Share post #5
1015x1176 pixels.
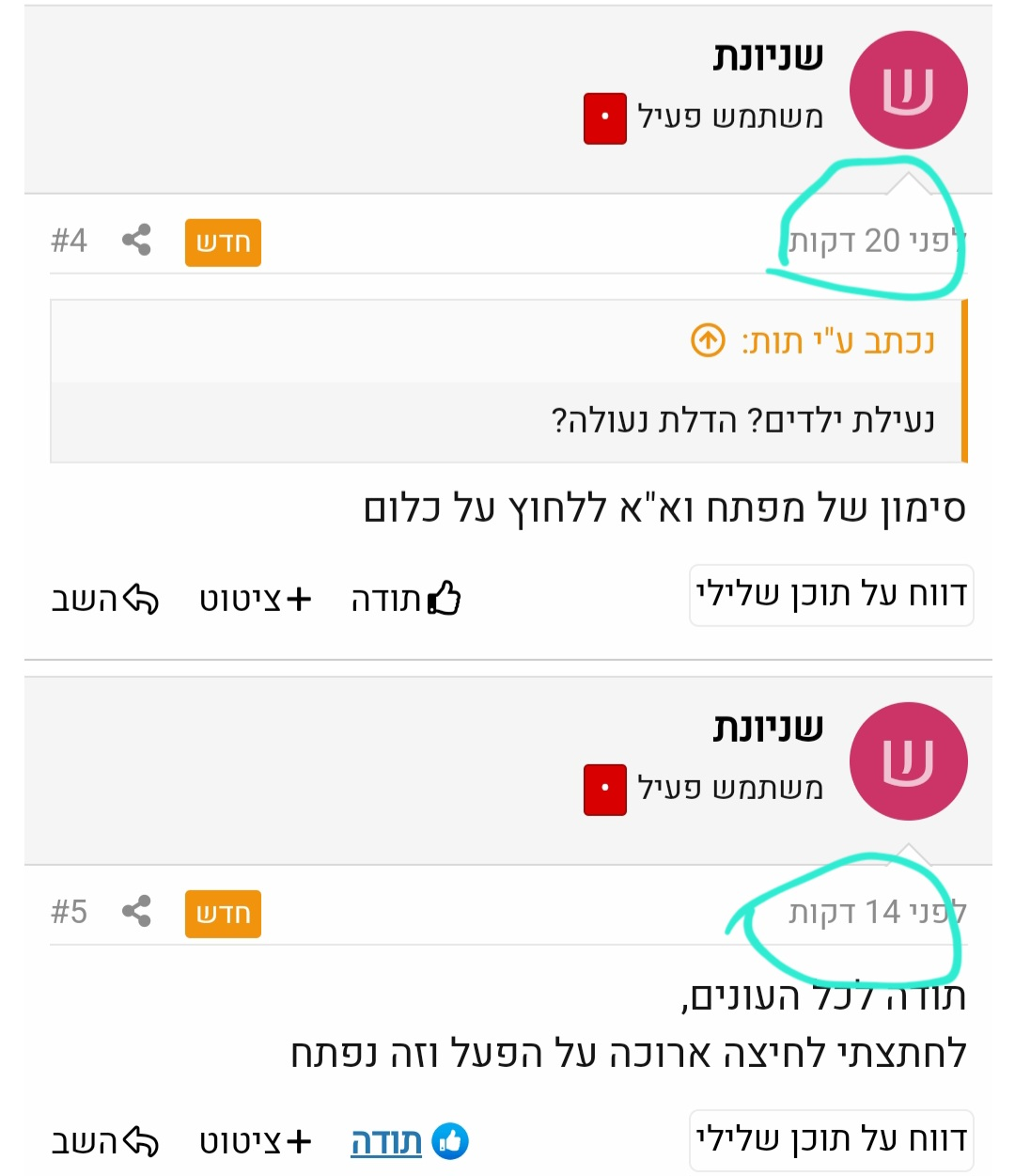tap(136, 911)
